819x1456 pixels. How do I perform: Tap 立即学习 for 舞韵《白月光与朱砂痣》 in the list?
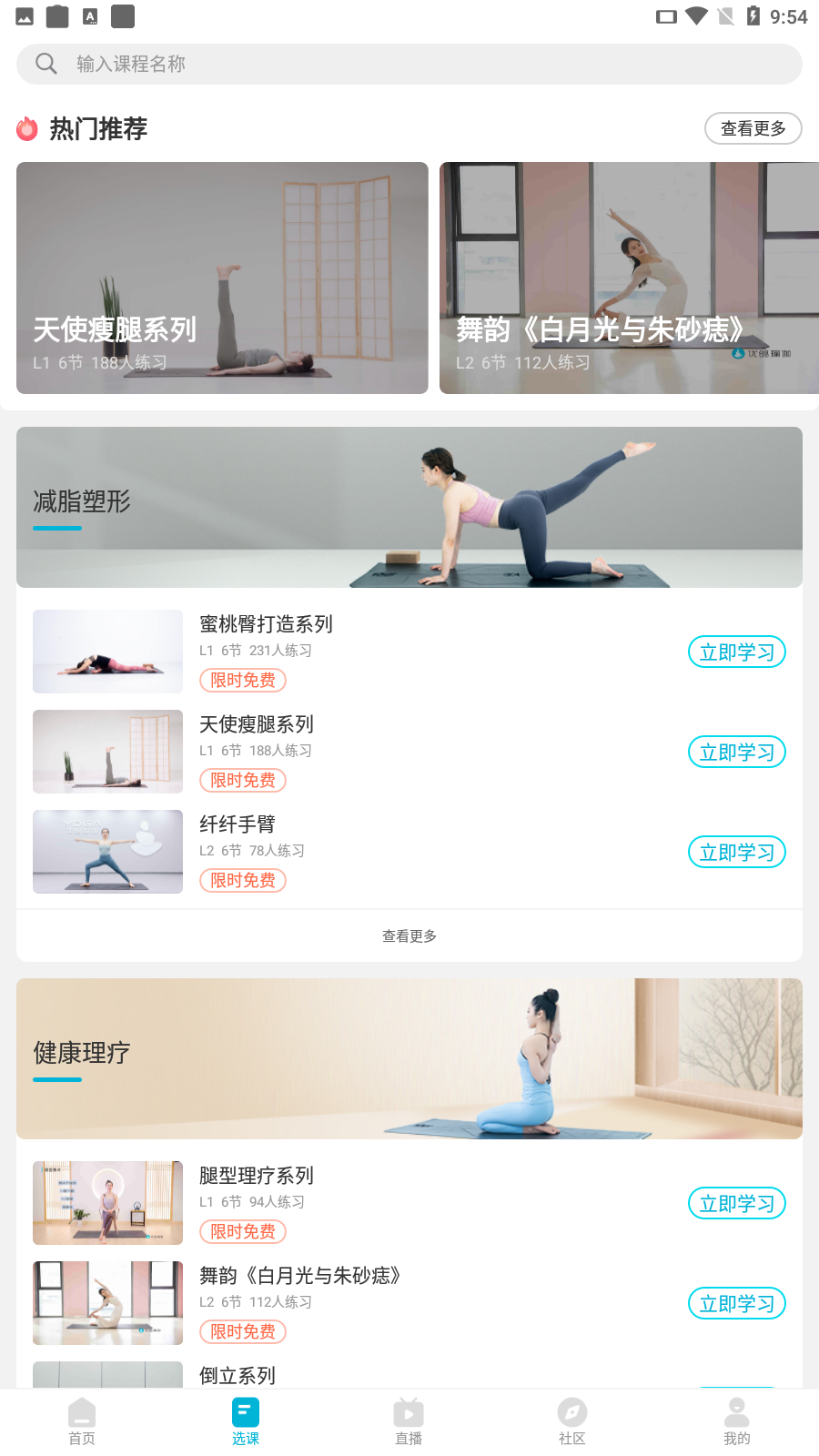(736, 1303)
